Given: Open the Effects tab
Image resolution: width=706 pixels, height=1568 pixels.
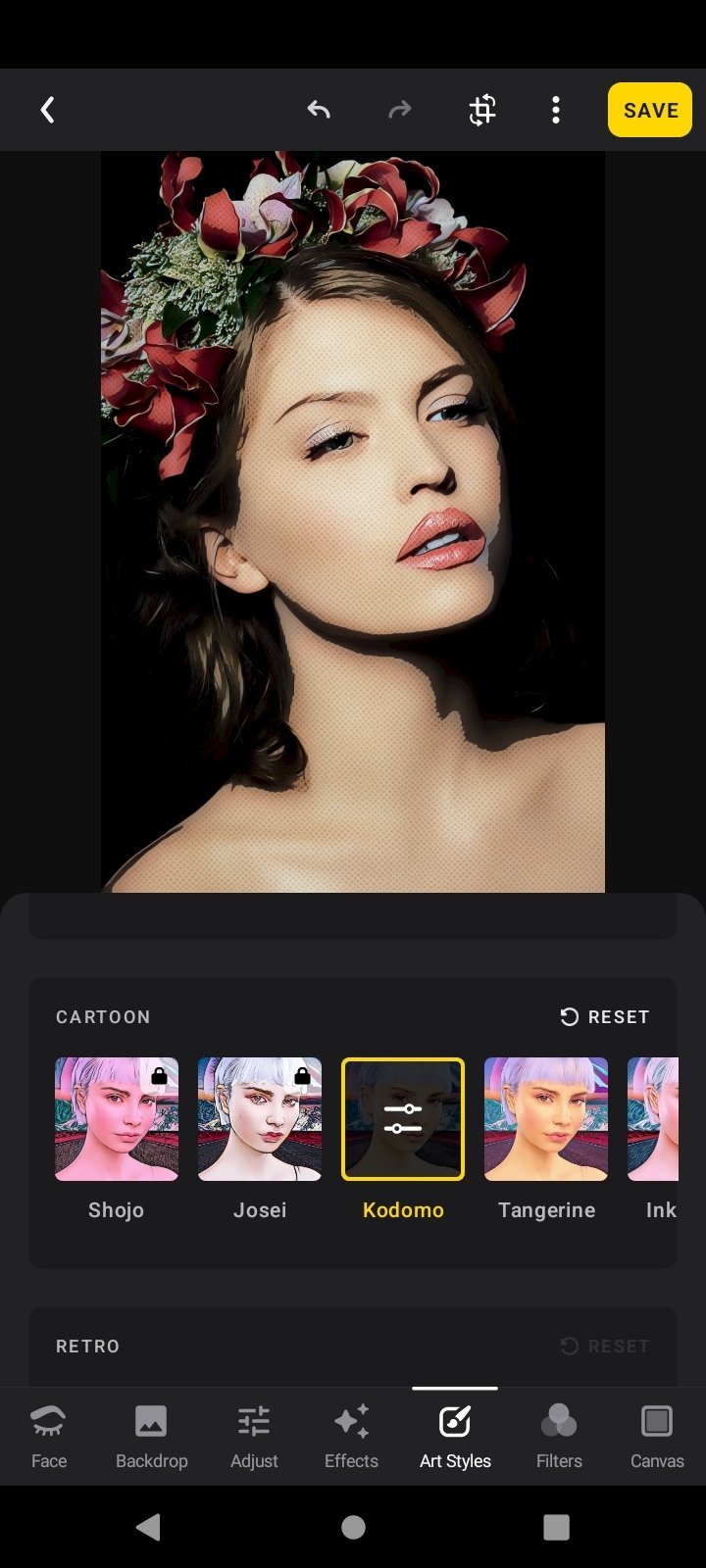Looking at the screenshot, I should [351, 1436].
